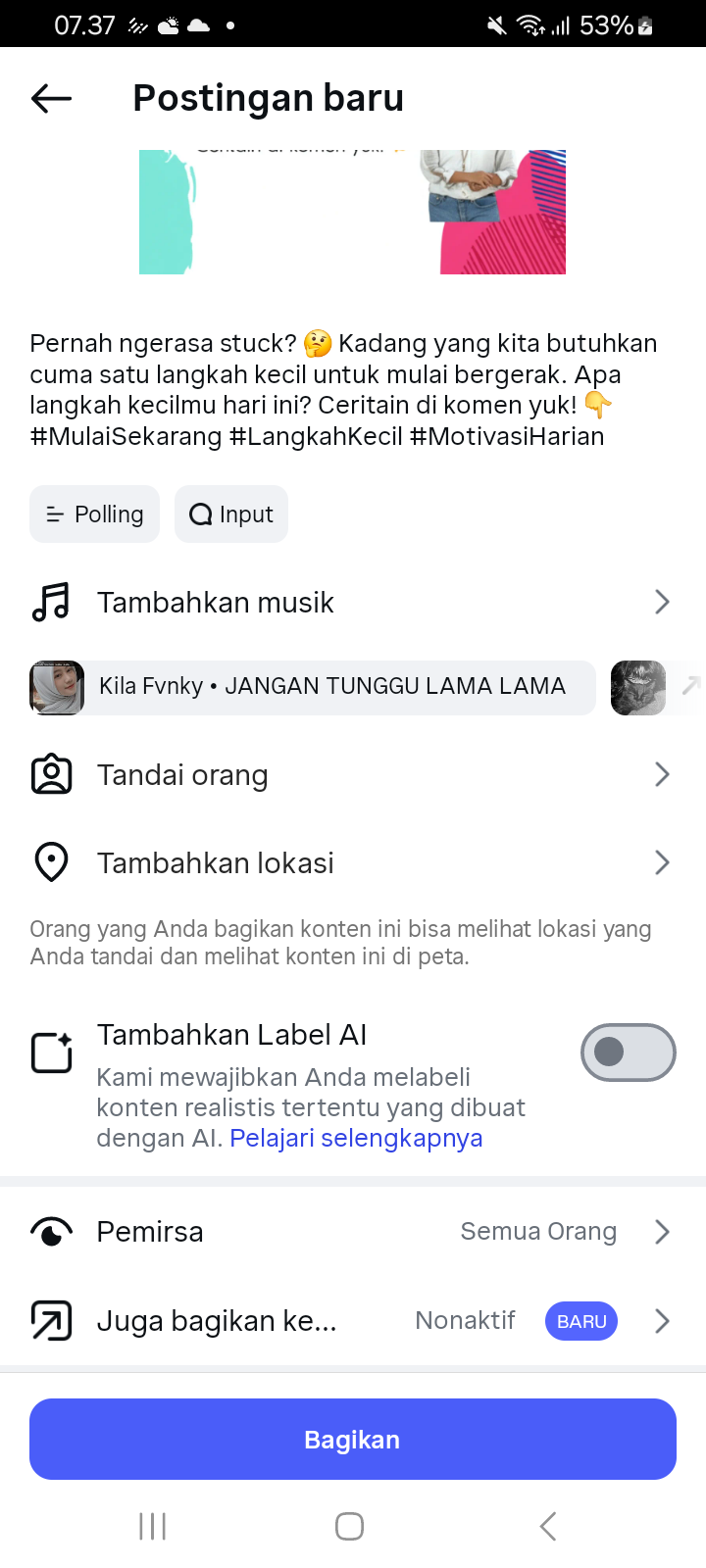
Task: Open recent apps from navigation bar
Action: [x=153, y=1526]
